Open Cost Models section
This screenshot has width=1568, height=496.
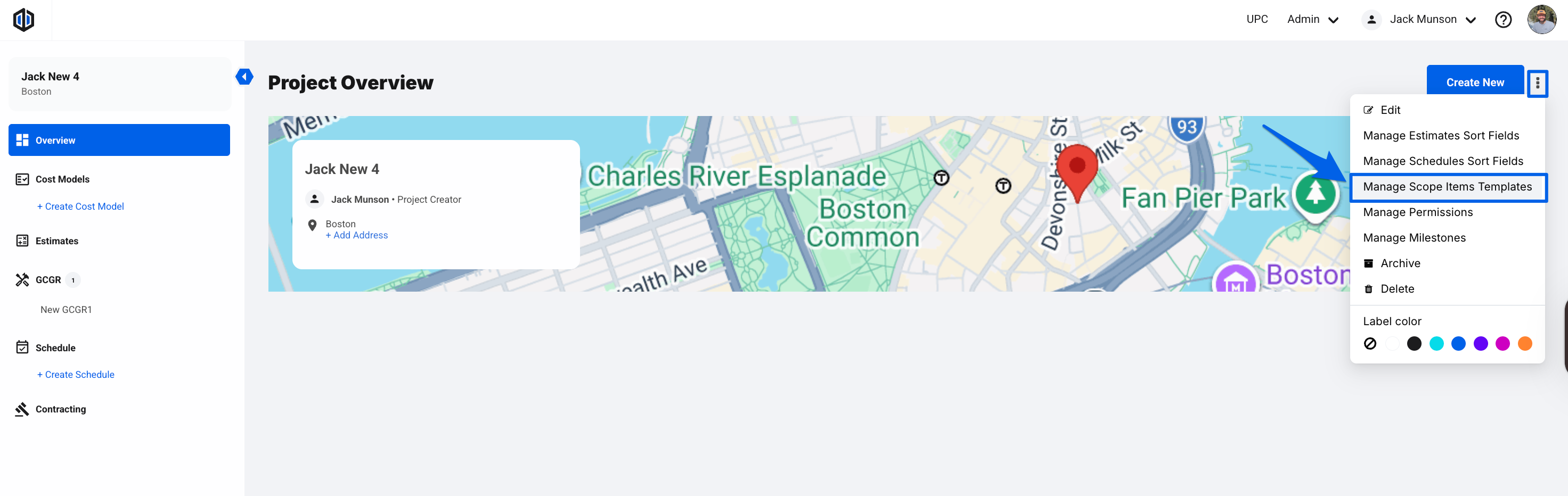[62, 179]
